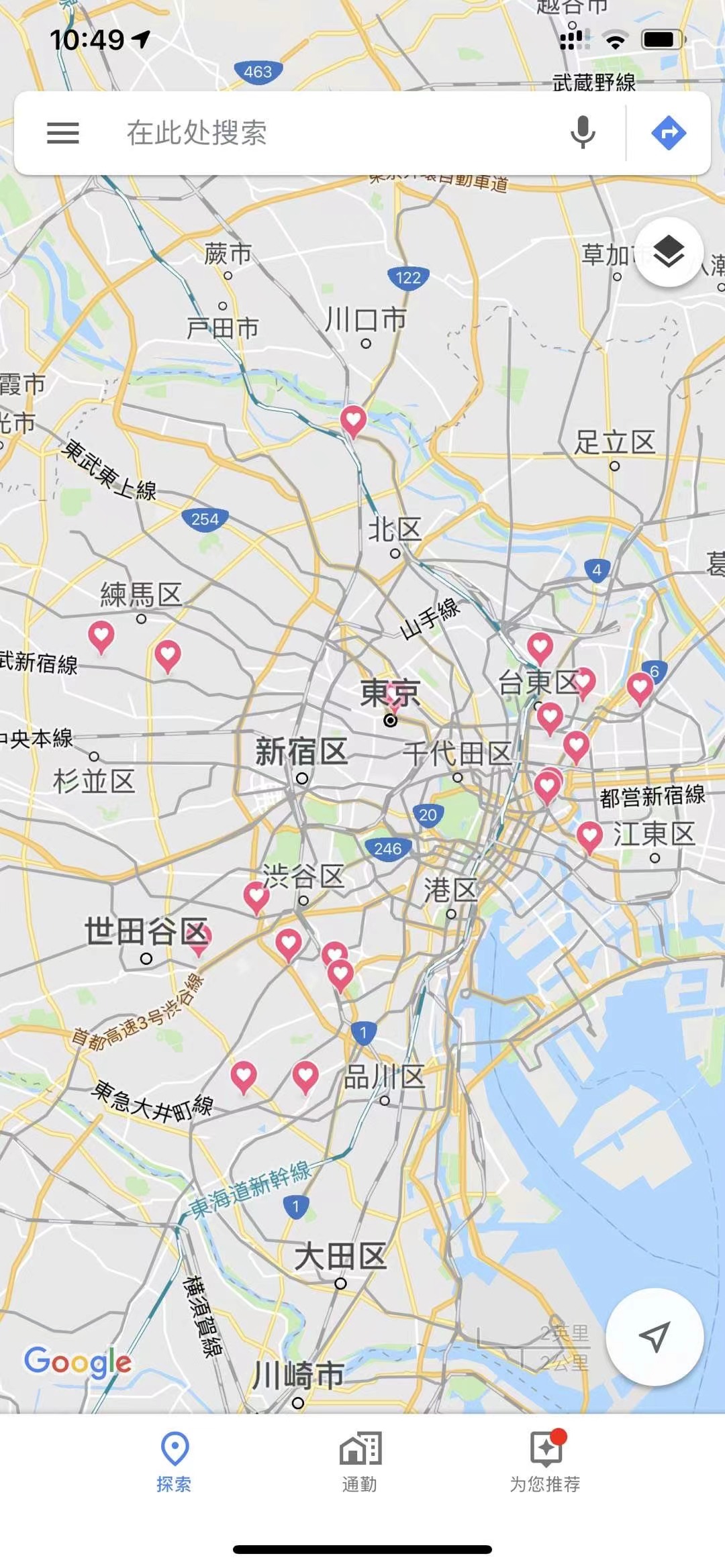The image size is (725, 1568).
Task: Tap the heart pin left of 品川区
Action: [x=305, y=1076]
